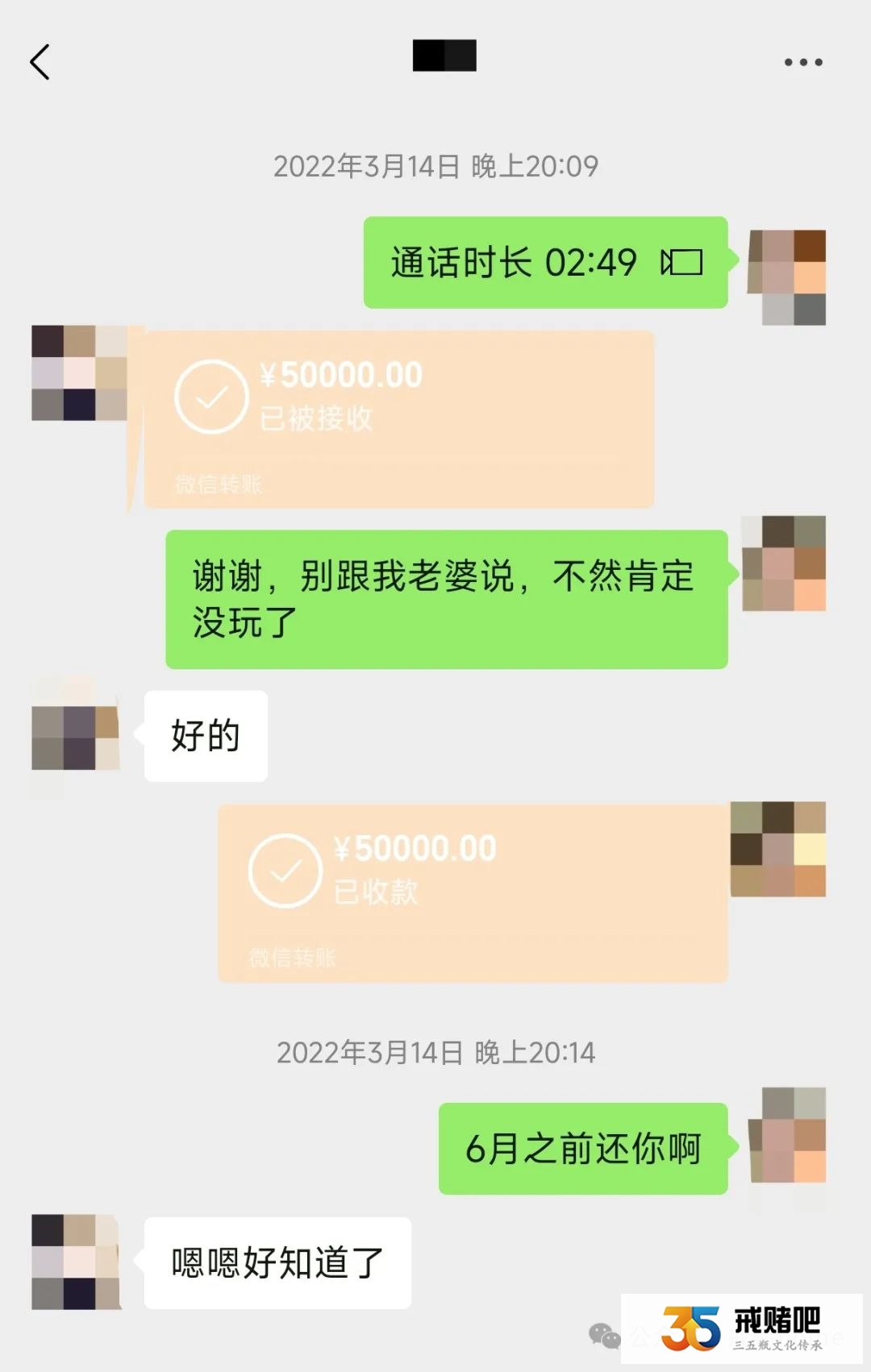The image size is (871, 1372).
Task: Open the received ¥50000.00 transfer marked 已被接收
Action: (x=398, y=418)
